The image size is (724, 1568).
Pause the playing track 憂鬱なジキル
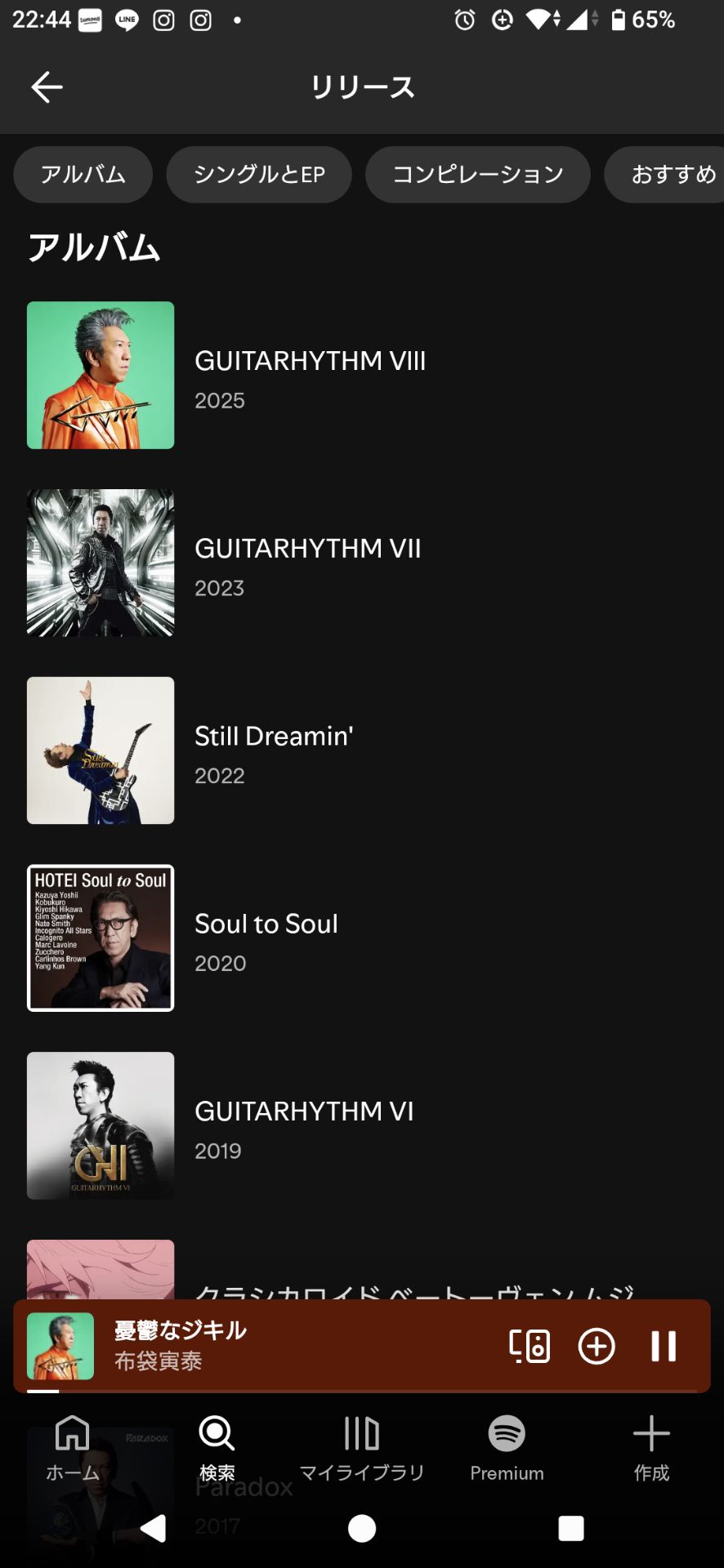(x=664, y=1346)
